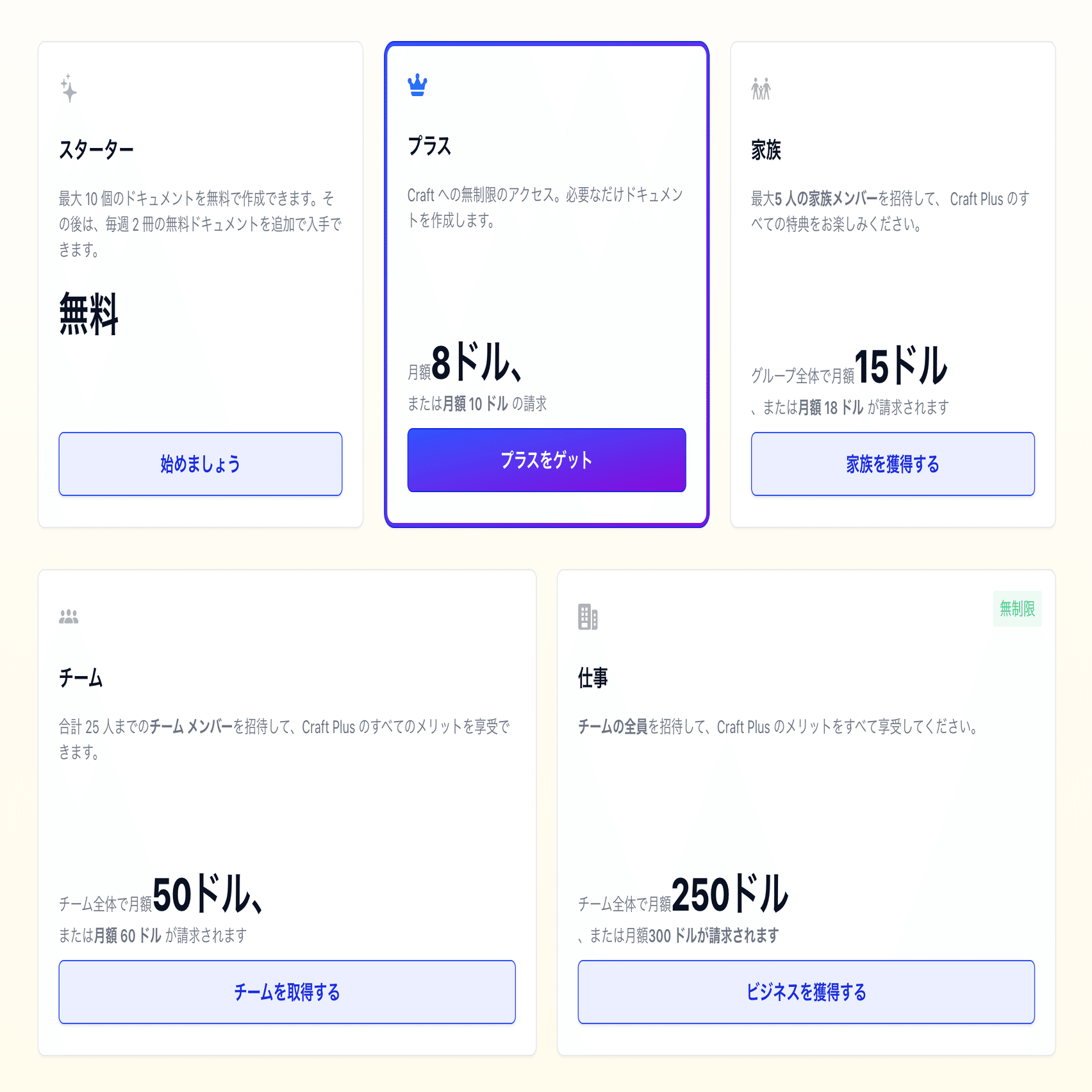Tap the チームを取得する button
This screenshot has width=1092, height=1092.
click(286, 992)
